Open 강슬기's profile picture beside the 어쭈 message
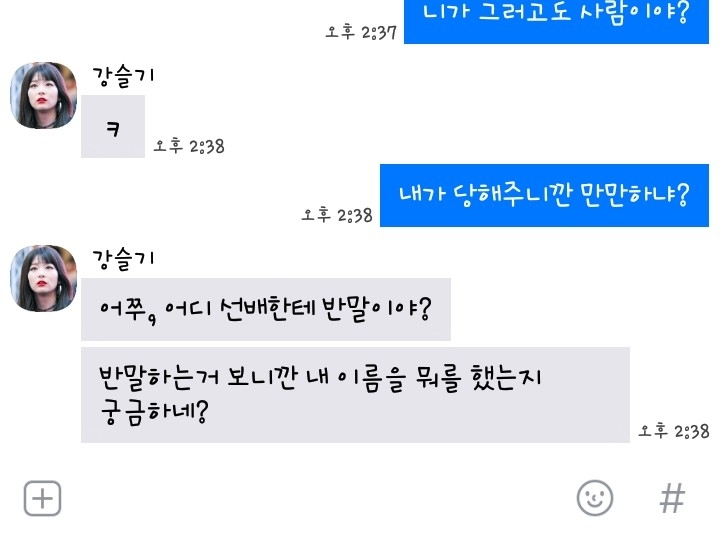 point(44,278)
